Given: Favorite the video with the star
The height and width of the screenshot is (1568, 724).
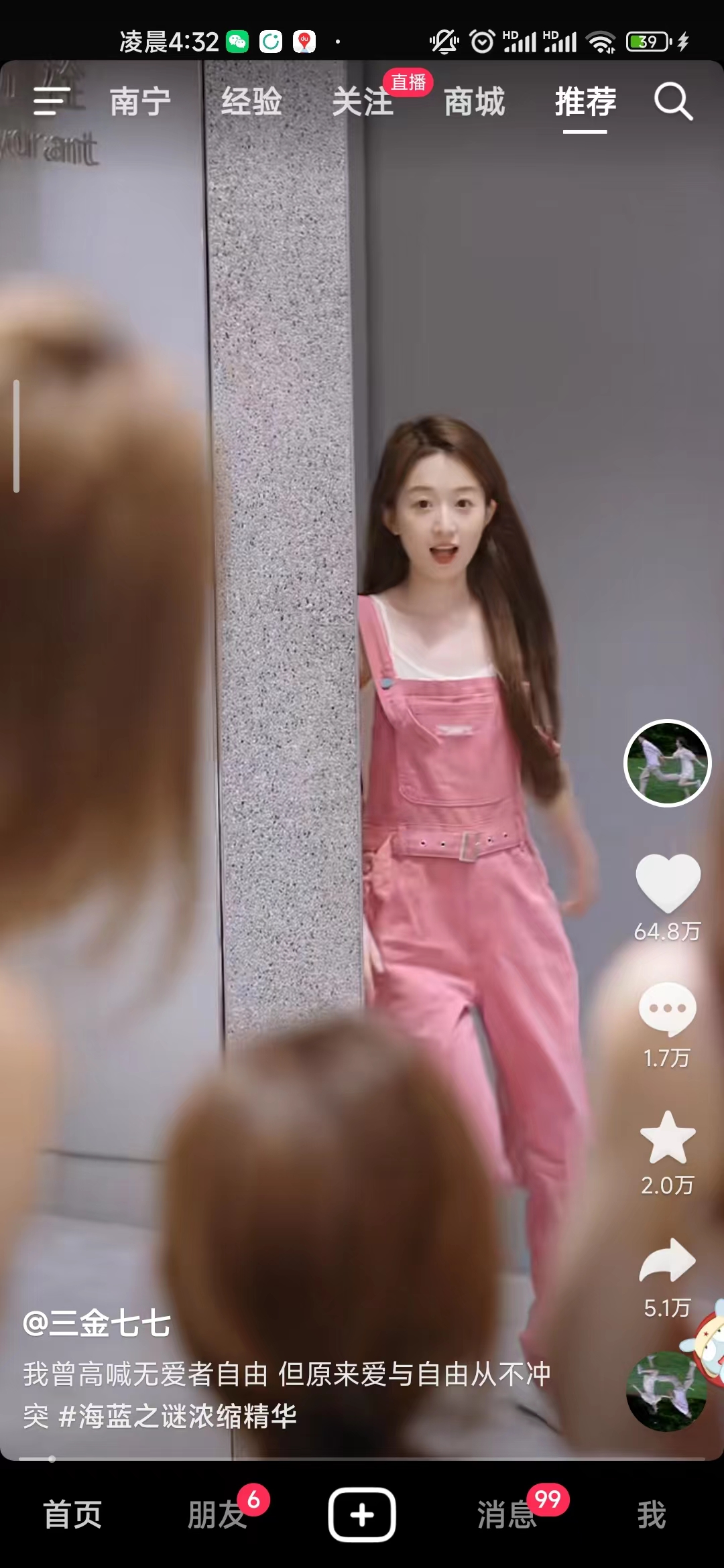Looking at the screenshot, I should click(667, 1138).
